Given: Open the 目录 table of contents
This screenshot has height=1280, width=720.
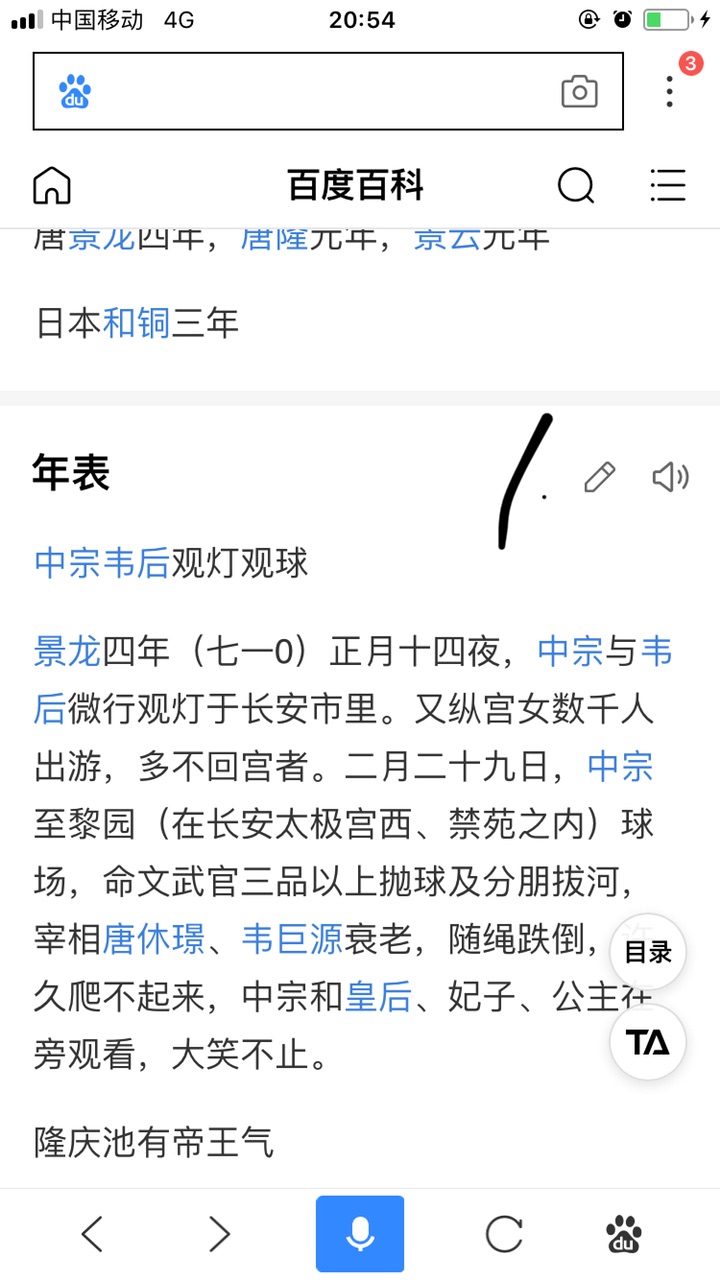Looking at the screenshot, I should tap(648, 953).
